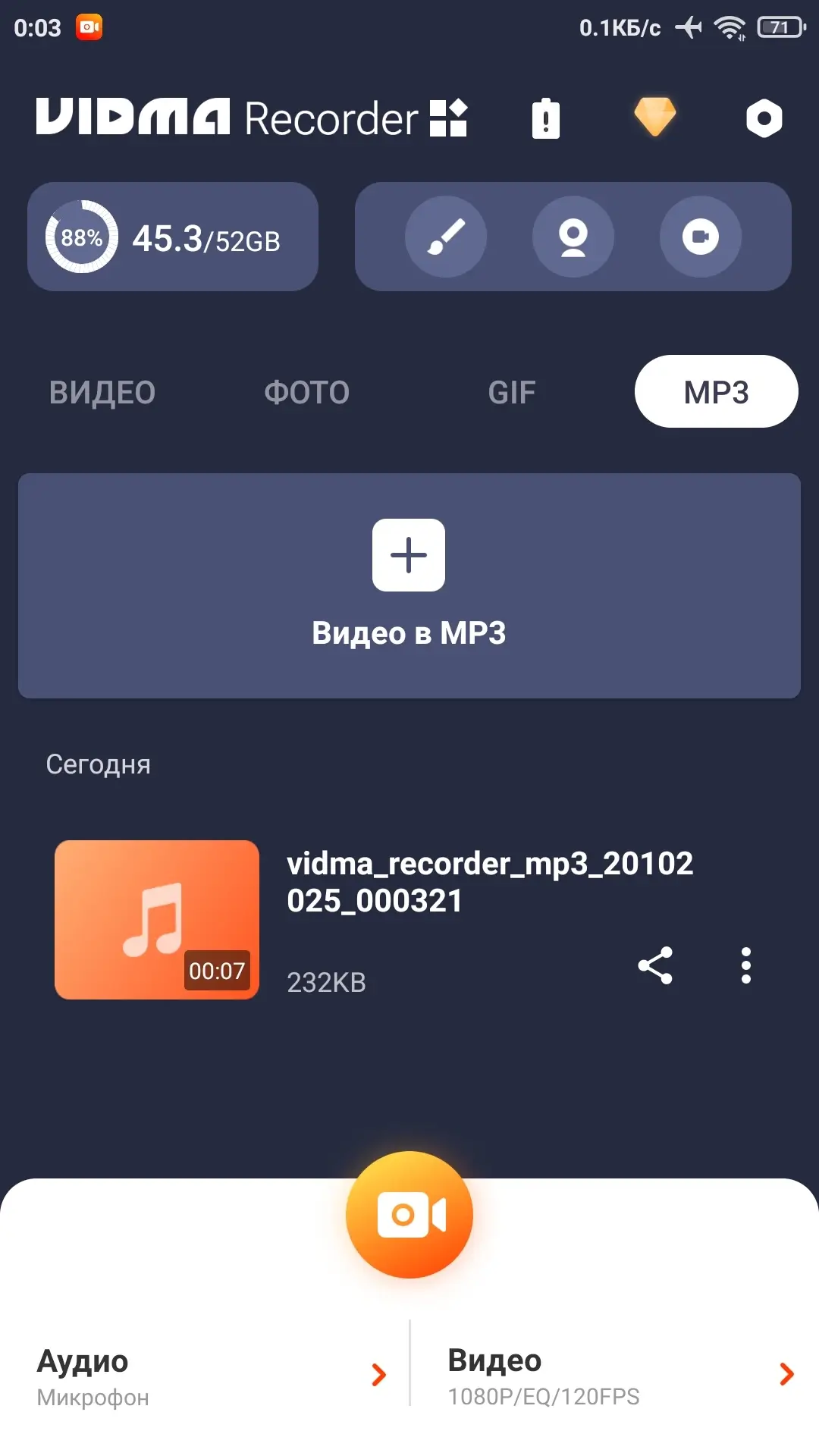The image size is (819, 1456).
Task: Open the premium diamond icon
Action: pyautogui.click(x=655, y=117)
